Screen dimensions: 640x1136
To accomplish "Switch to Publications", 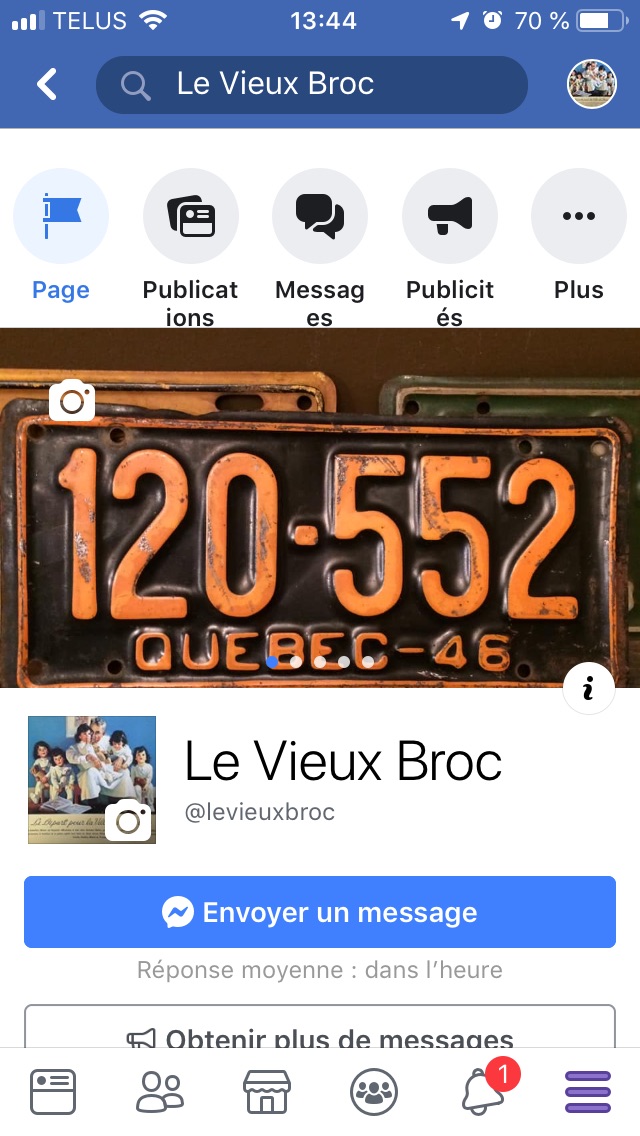I will [190, 216].
